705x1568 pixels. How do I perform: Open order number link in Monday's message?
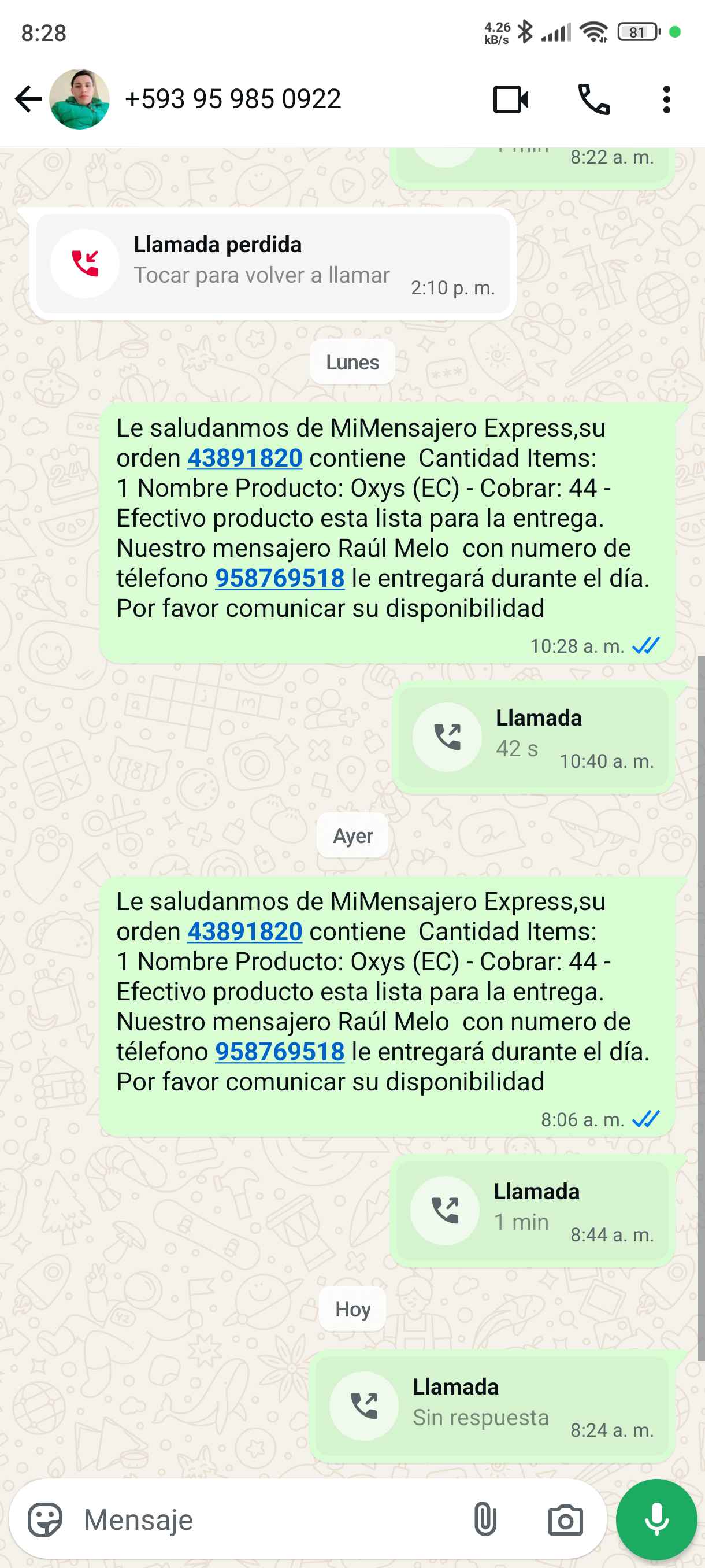tap(244, 458)
